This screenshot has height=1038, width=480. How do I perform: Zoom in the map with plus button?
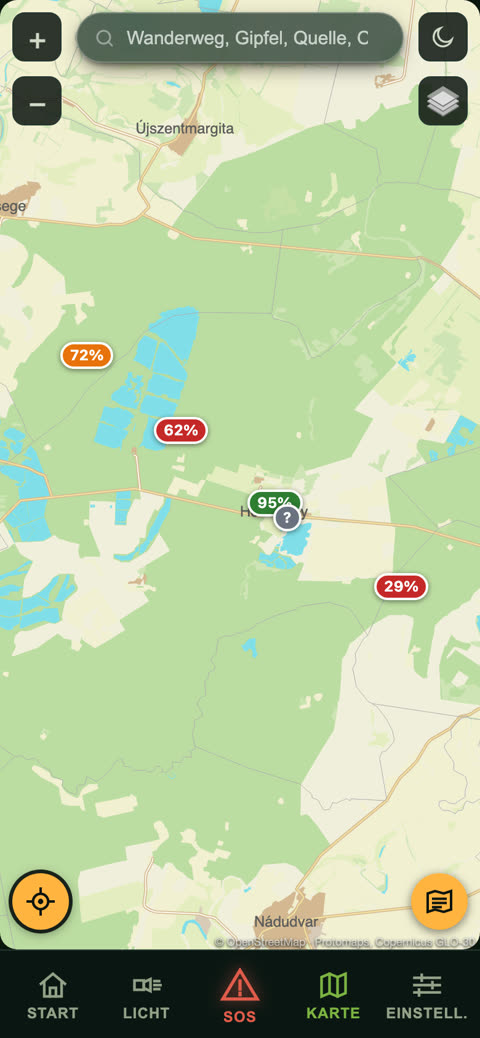coord(37,37)
